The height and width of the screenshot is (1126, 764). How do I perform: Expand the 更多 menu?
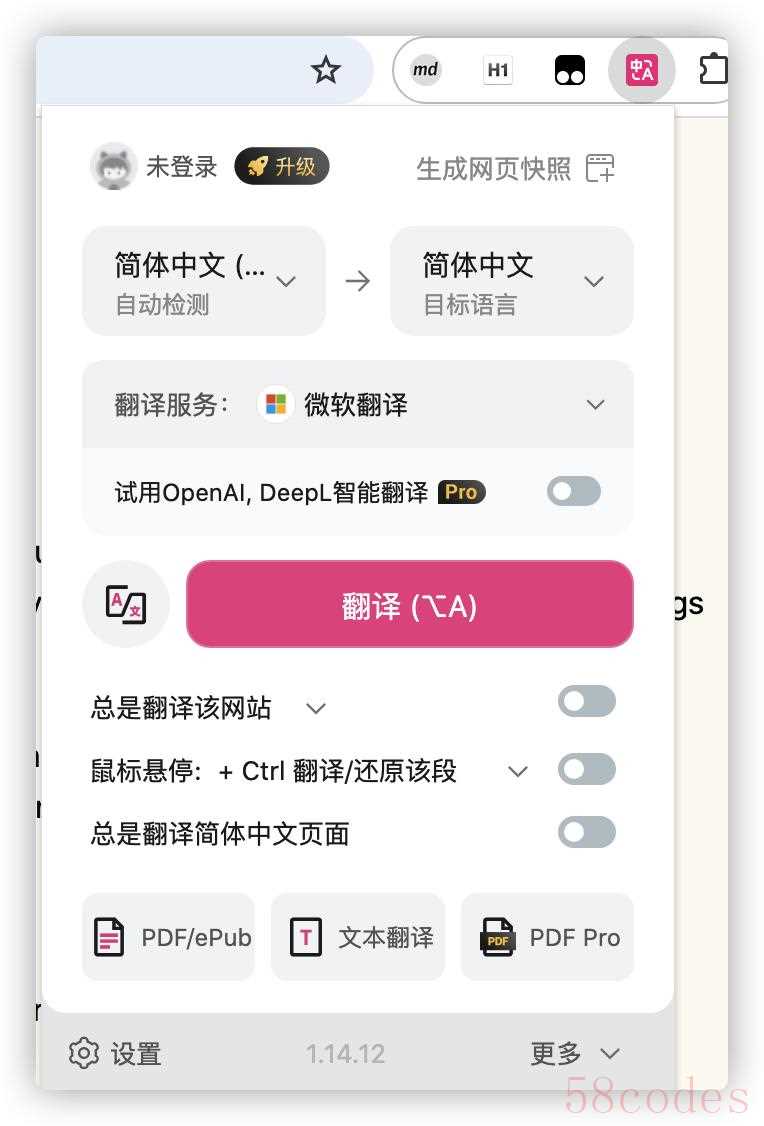click(575, 1053)
